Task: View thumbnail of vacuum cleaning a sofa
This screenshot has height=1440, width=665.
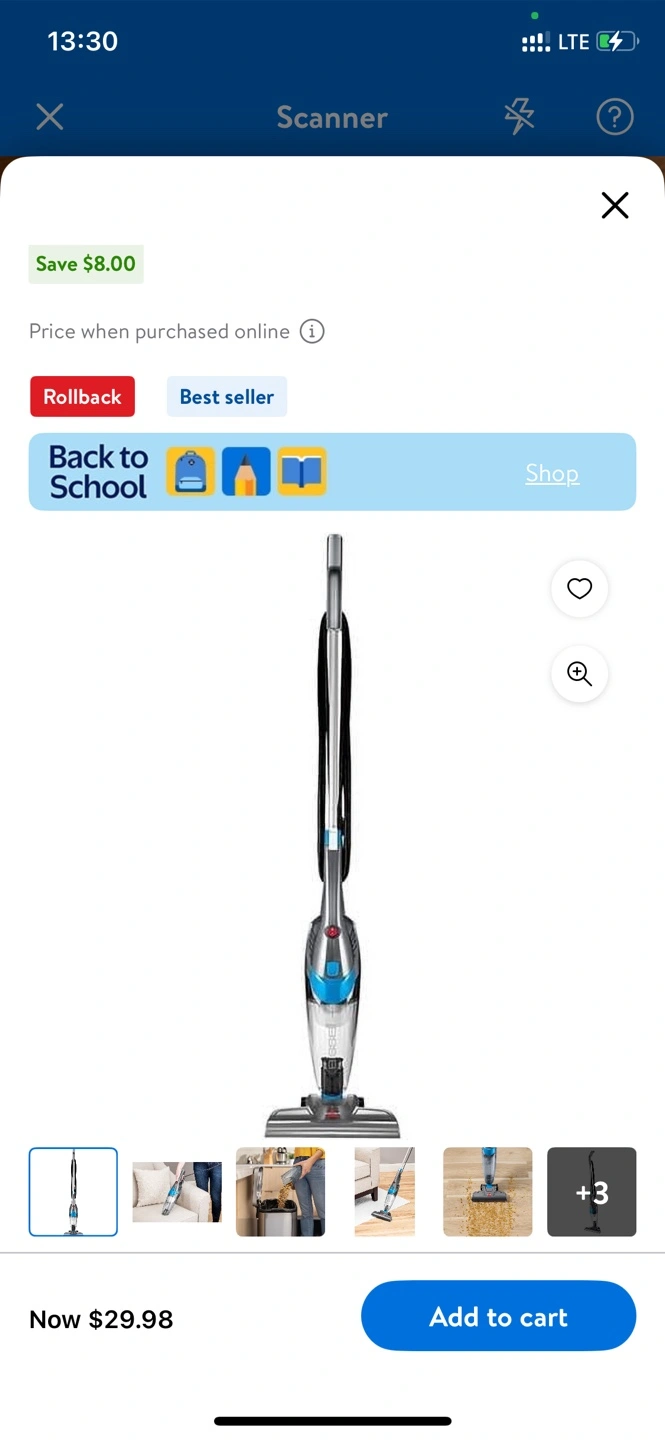Action: coord(177,1192)
